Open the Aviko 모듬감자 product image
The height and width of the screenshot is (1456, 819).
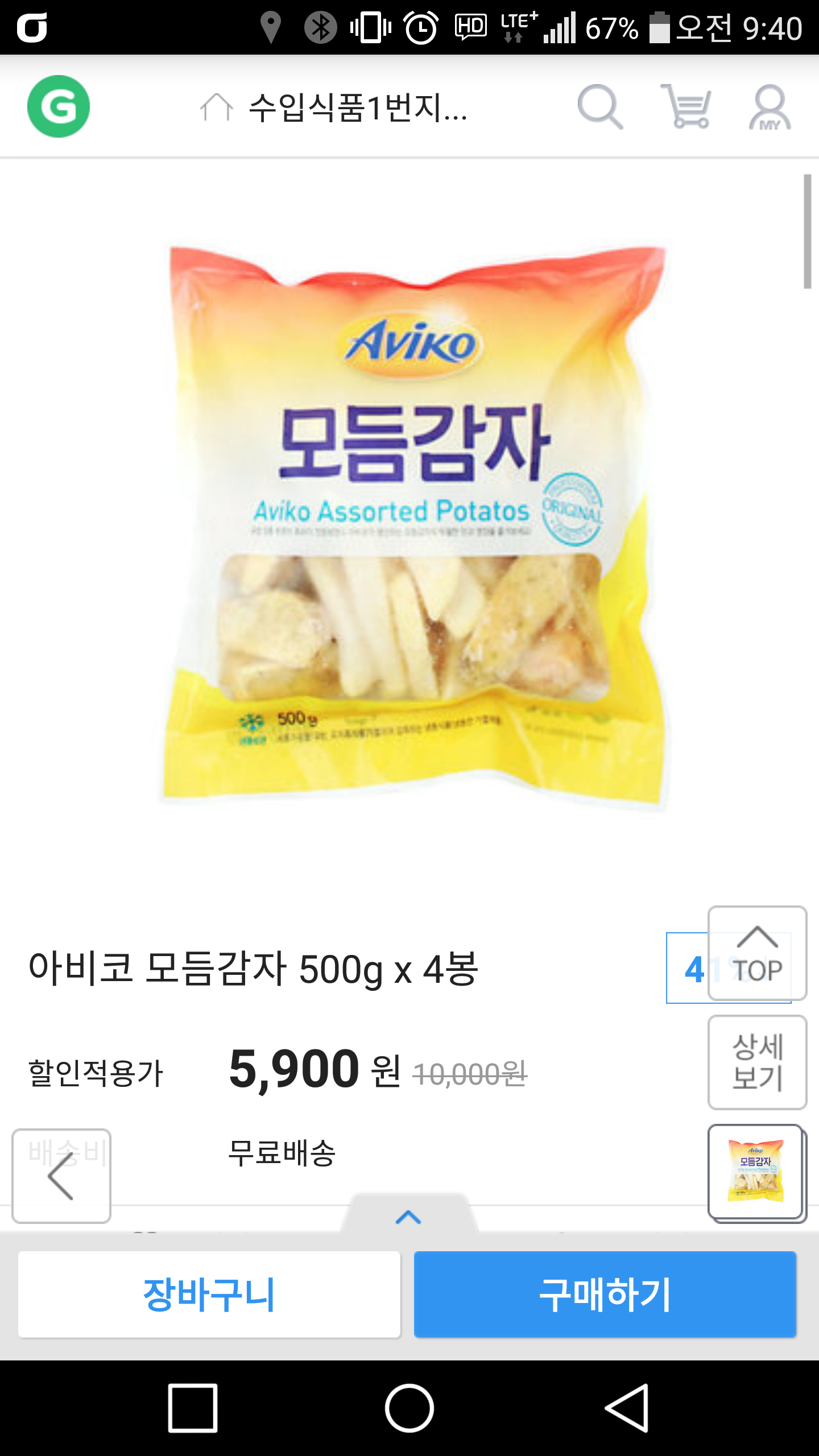409,523
